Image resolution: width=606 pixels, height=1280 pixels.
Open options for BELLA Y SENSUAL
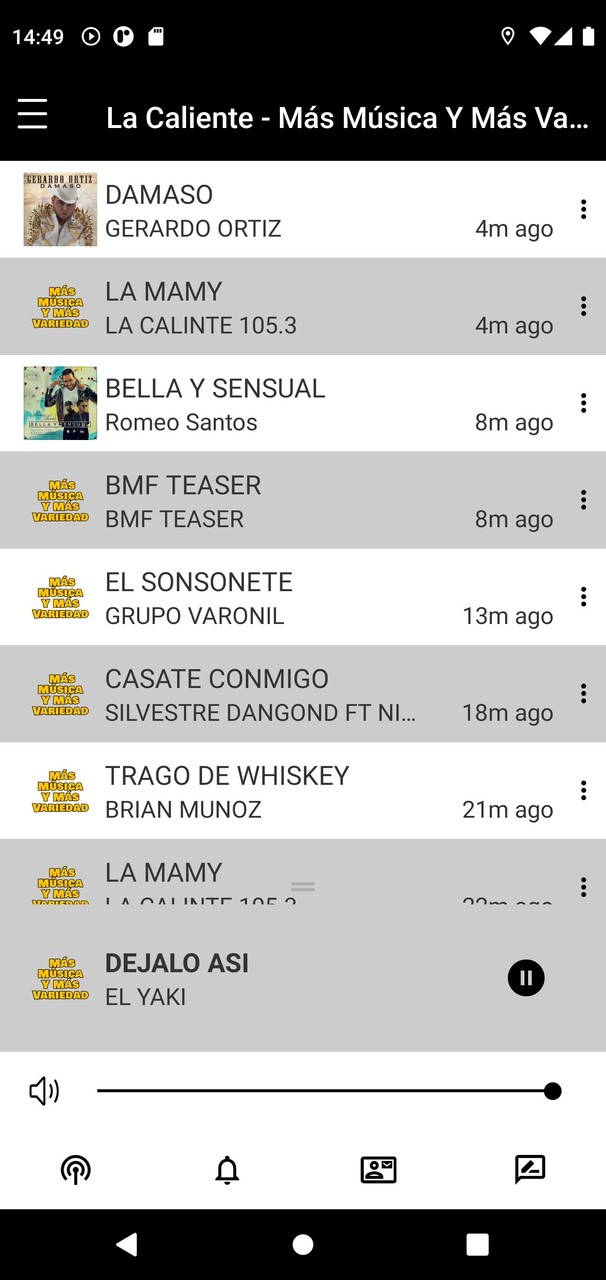point(583,403)
